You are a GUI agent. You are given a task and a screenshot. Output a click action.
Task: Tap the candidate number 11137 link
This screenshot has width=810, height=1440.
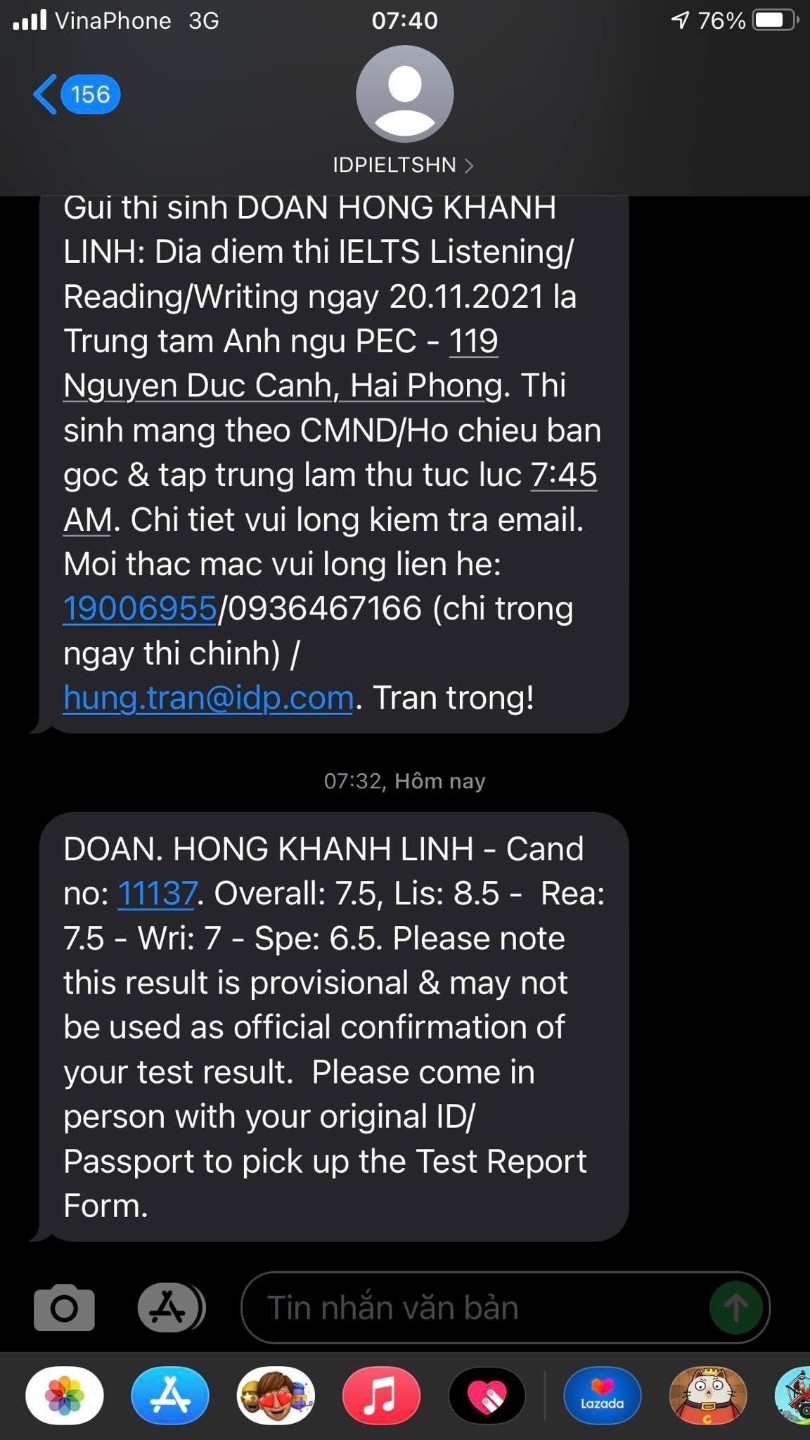coord(156,893)
